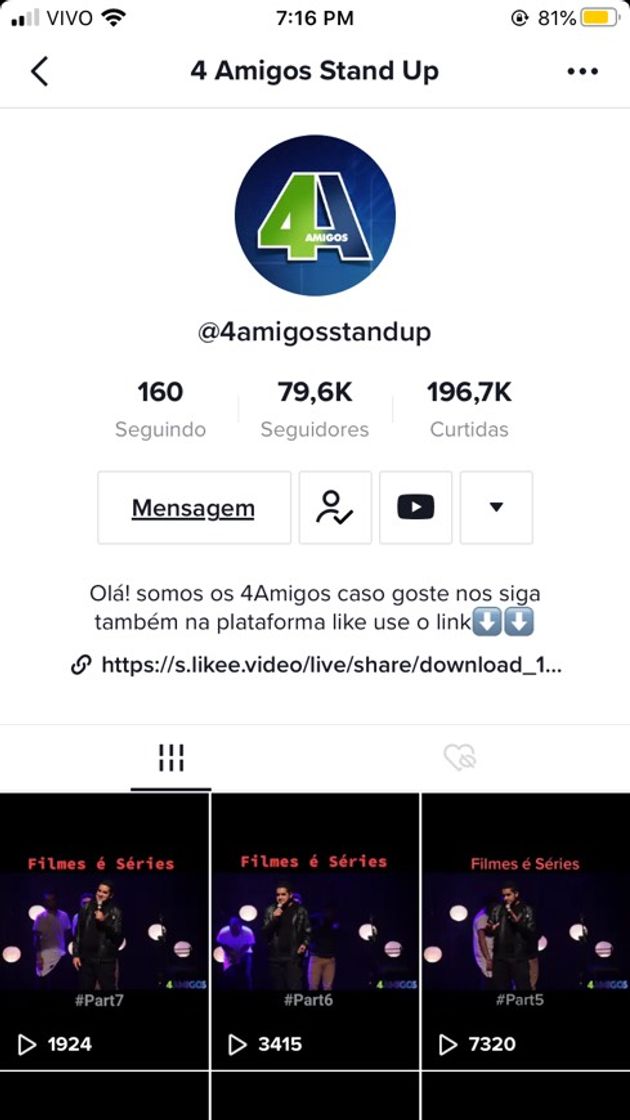Play the #Part5 video with 7320 views

pos(526,930)
